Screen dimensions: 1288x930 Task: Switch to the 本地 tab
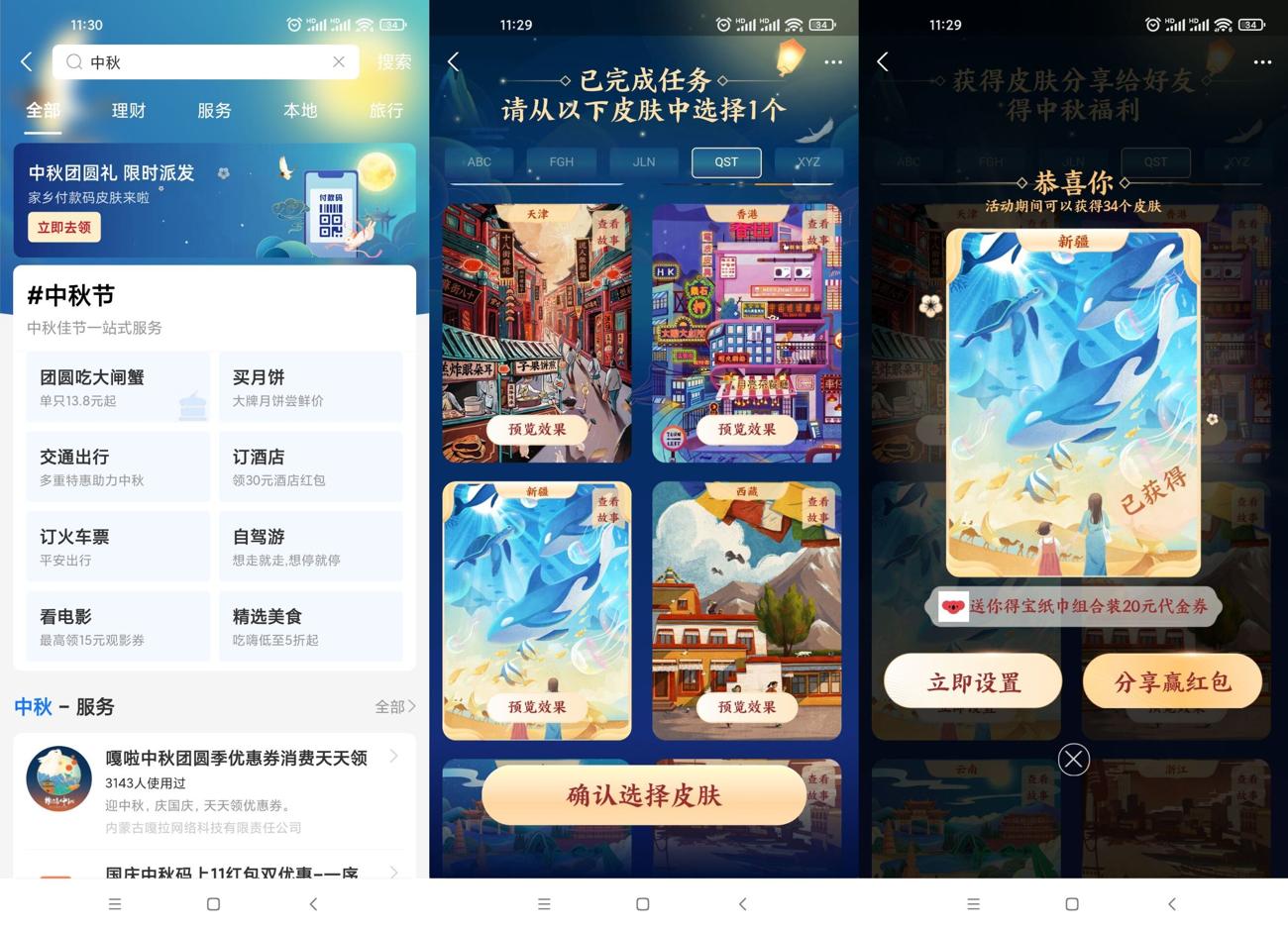[x=300, y=110]
